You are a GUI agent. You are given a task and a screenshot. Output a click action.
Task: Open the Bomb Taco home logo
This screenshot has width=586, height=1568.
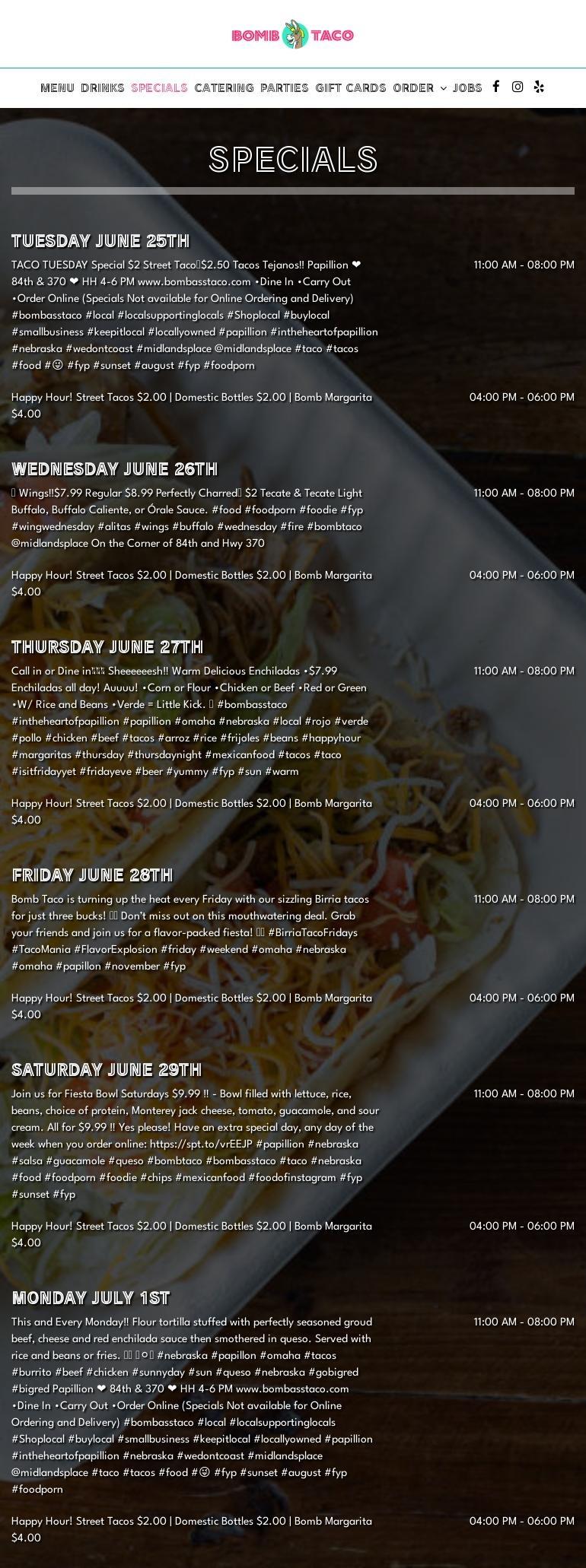point(293,35)
